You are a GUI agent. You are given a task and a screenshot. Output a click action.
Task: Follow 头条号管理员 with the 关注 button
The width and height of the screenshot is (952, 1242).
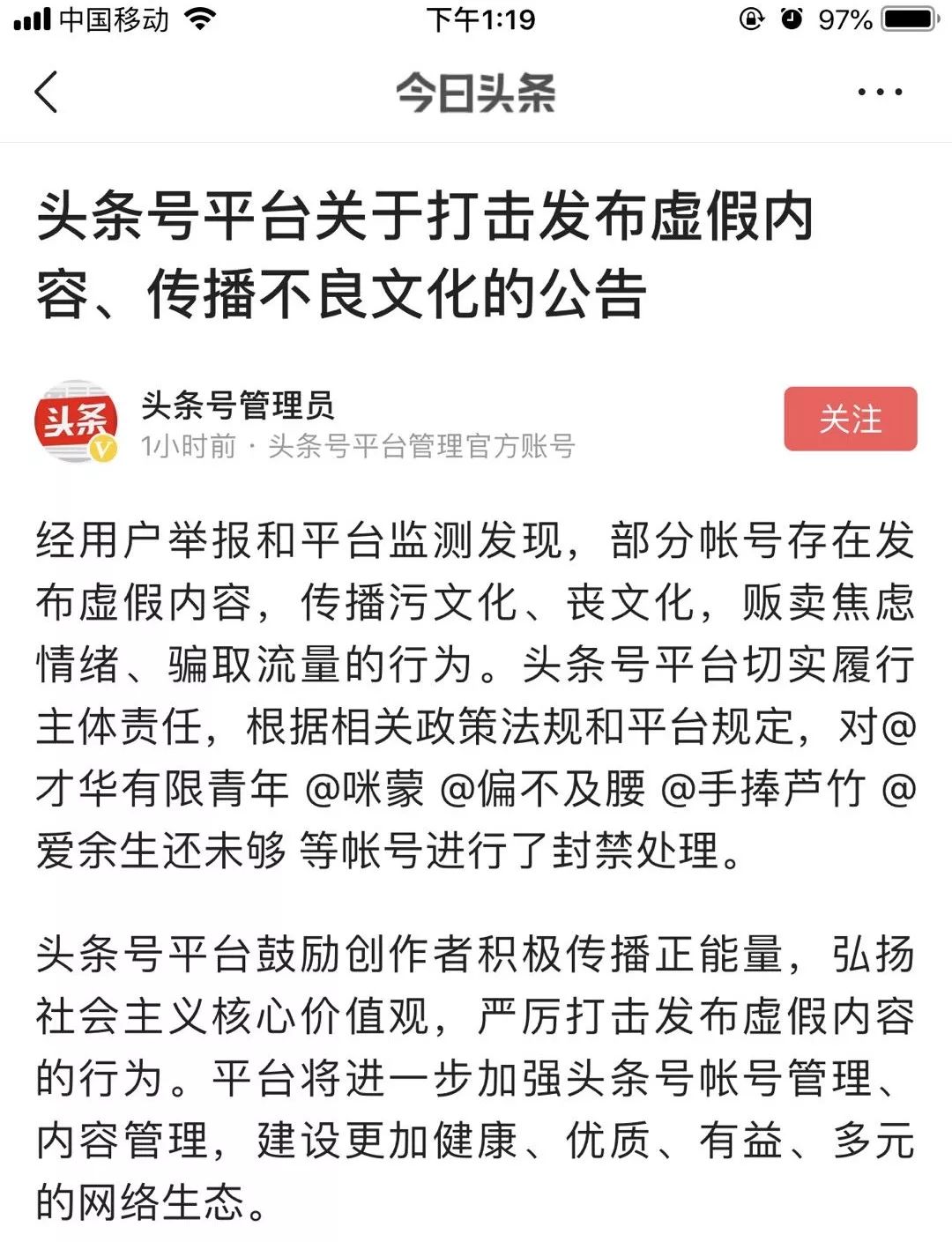(x=851, y=419)
